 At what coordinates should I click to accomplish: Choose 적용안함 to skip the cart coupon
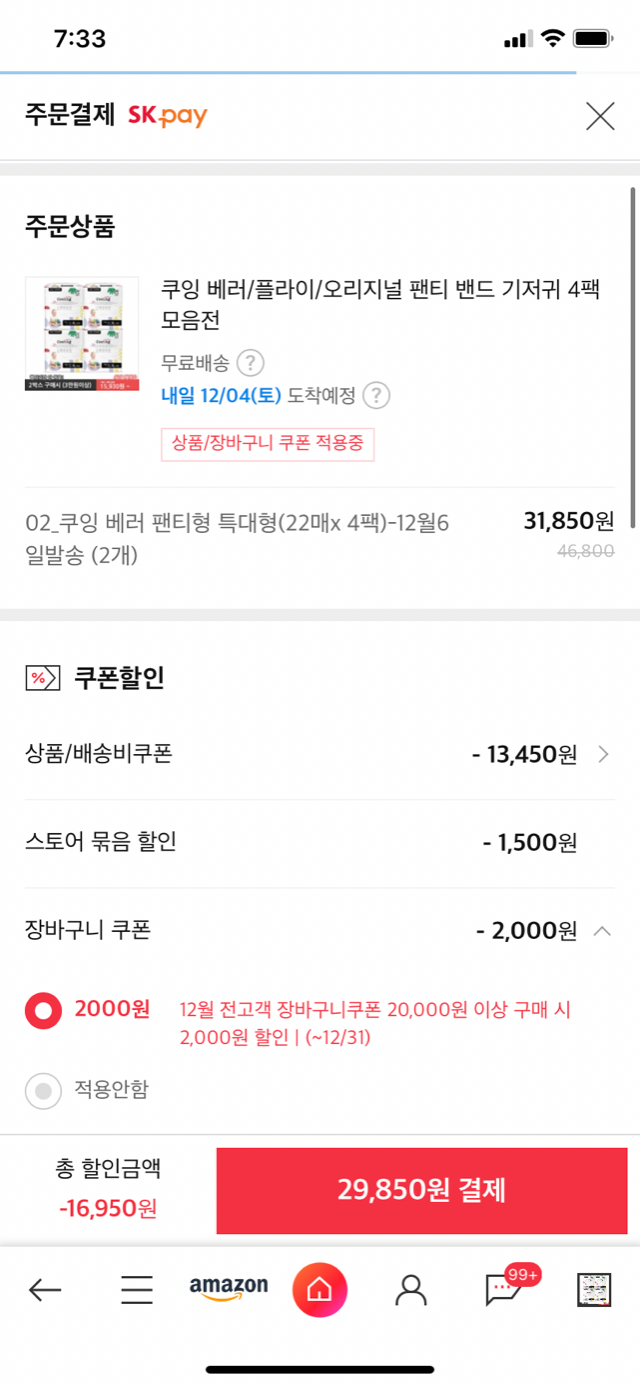[x=43, y=1091]
